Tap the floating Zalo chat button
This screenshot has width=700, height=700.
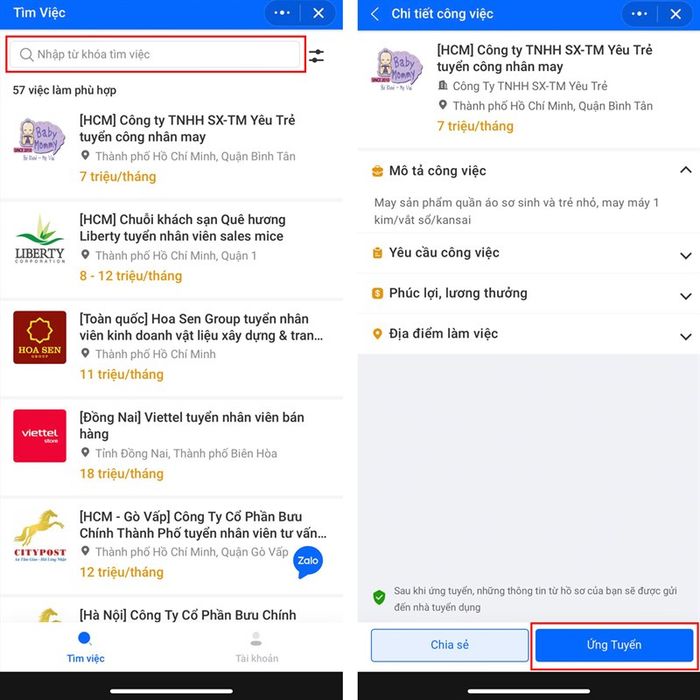click(x=308, y=562)
